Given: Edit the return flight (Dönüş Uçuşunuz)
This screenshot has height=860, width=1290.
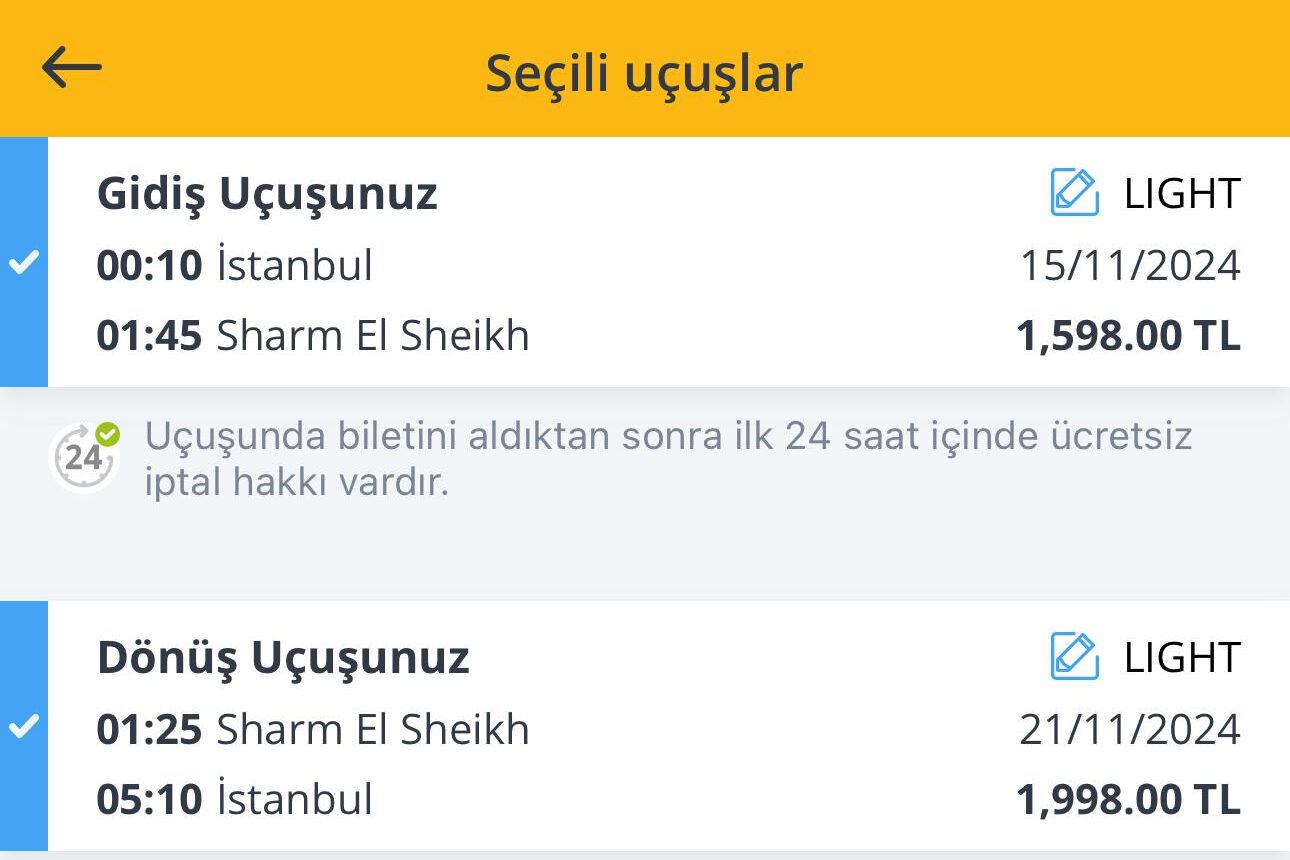Looking at the screenshot, I should [x=1075, y=657].
